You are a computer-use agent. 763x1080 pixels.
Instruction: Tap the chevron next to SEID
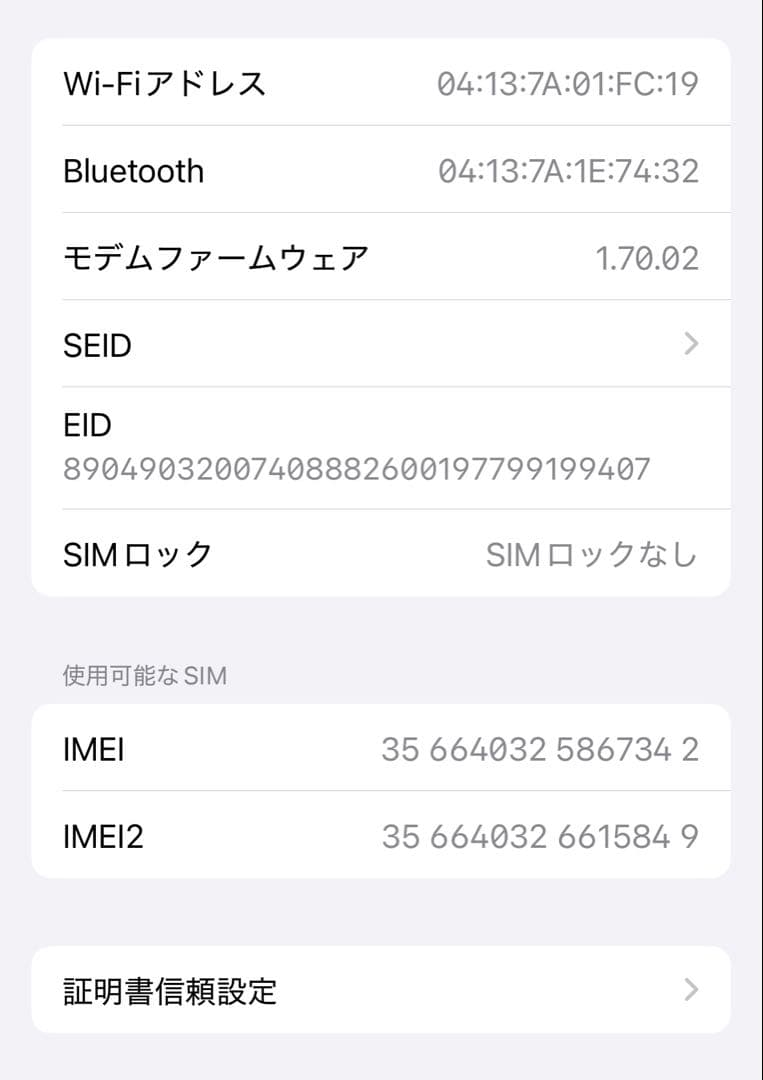690,345
